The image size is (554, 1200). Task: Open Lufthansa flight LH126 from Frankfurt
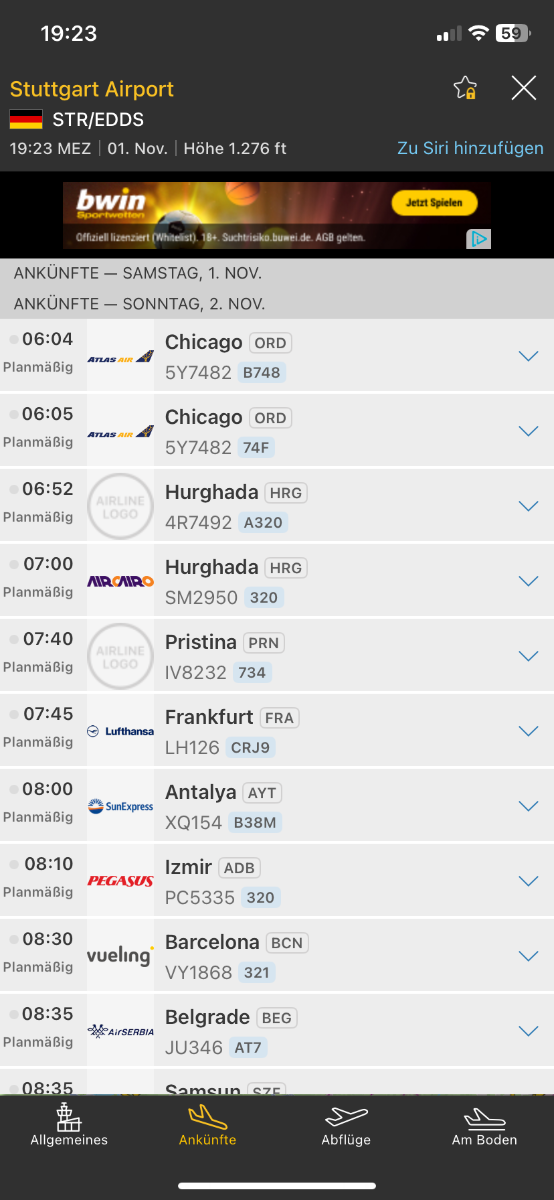point(277,731)
